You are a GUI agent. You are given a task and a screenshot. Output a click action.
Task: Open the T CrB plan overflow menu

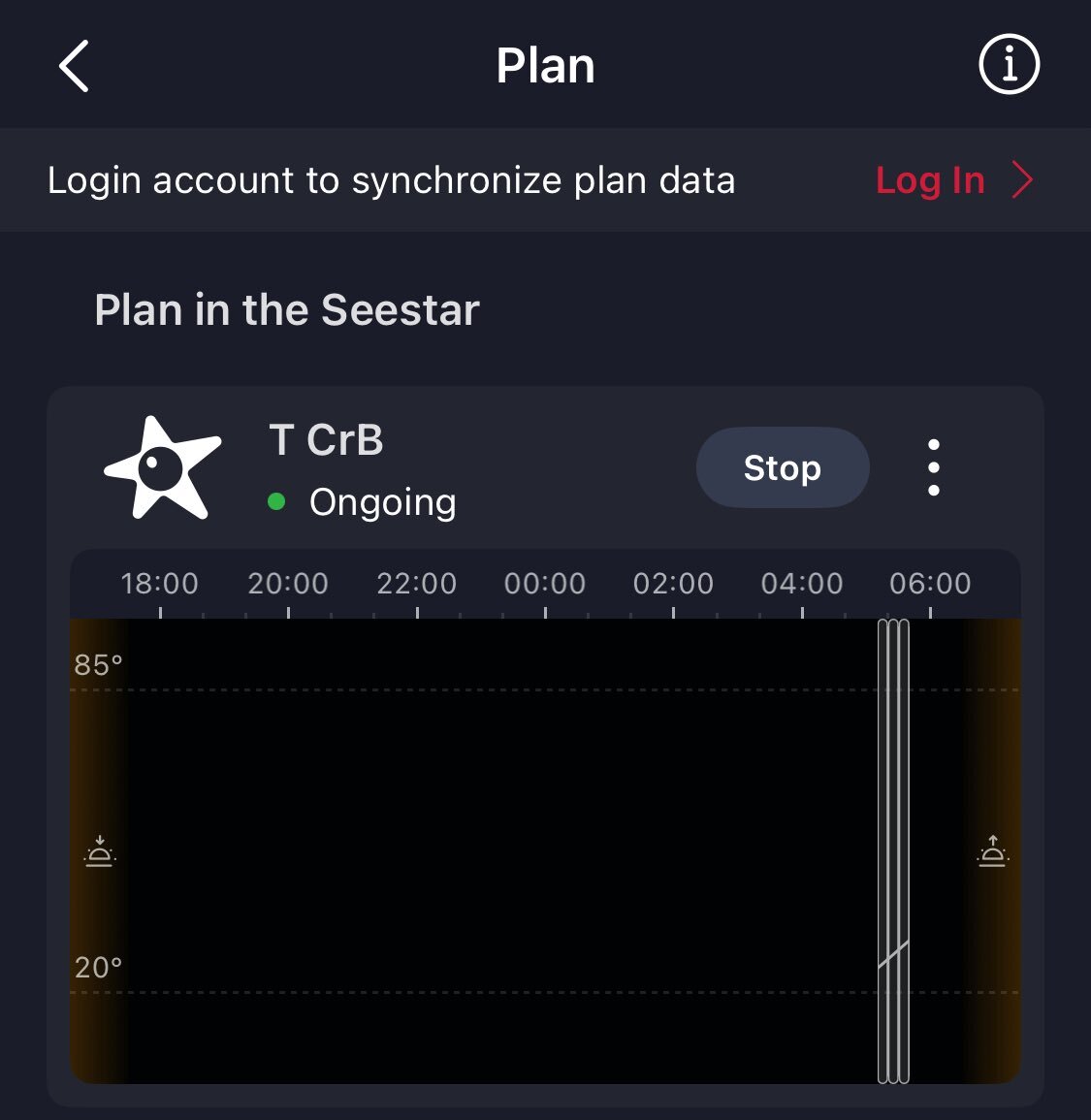(933, 467)
